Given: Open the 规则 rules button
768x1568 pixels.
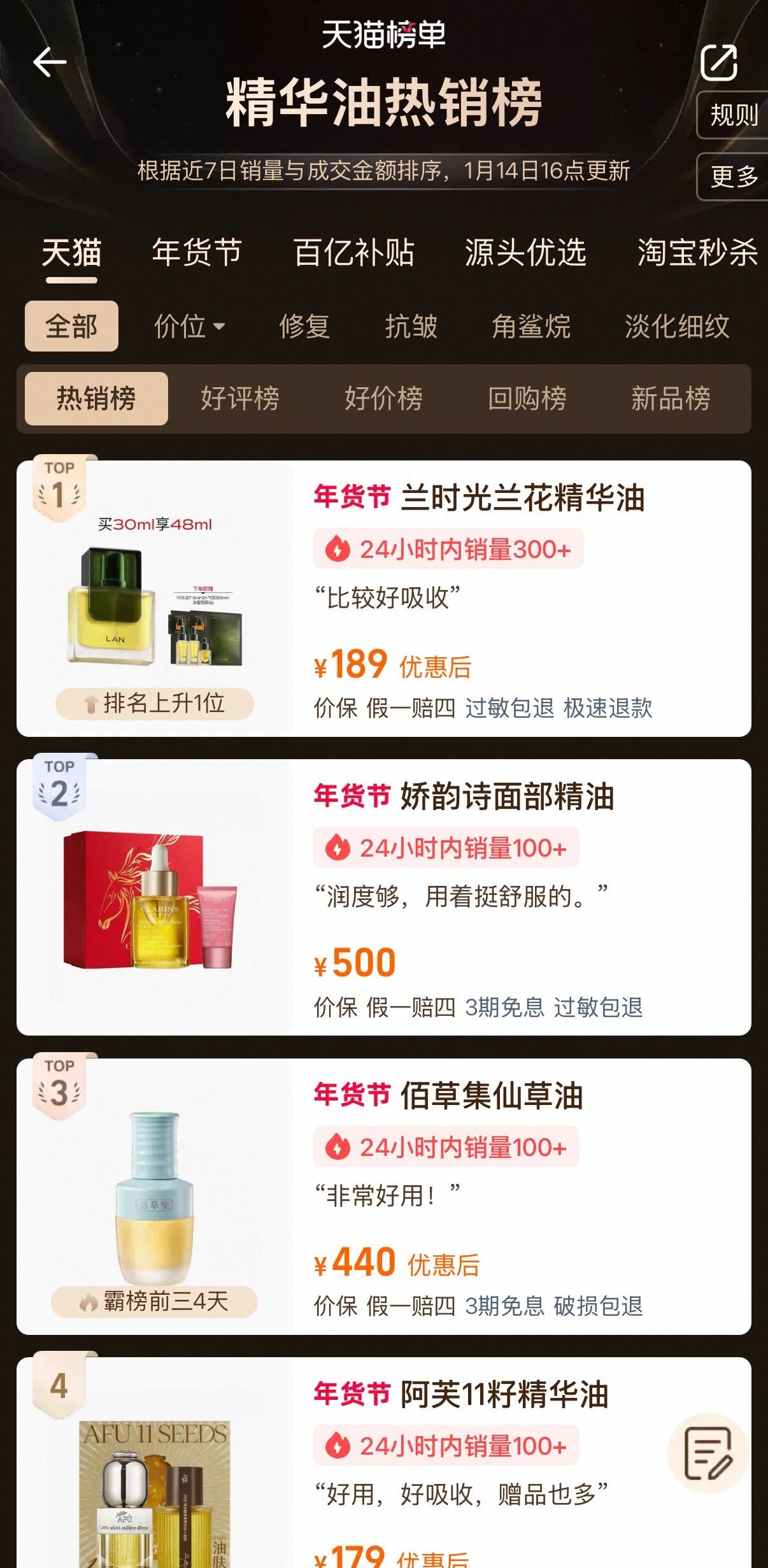Looking at the screenshot, I should click(x=733, y=115).
